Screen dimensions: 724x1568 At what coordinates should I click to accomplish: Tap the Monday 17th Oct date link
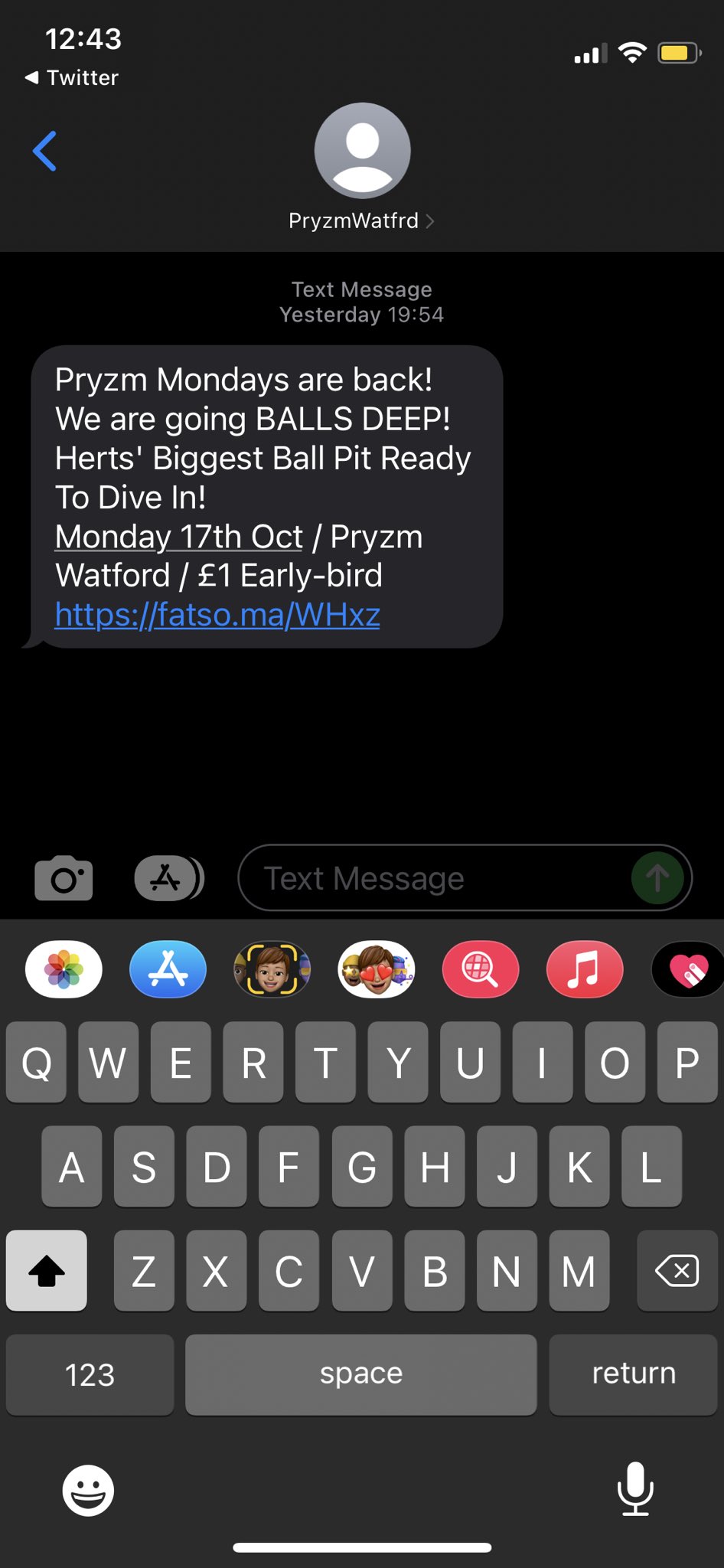coord(179,537)
